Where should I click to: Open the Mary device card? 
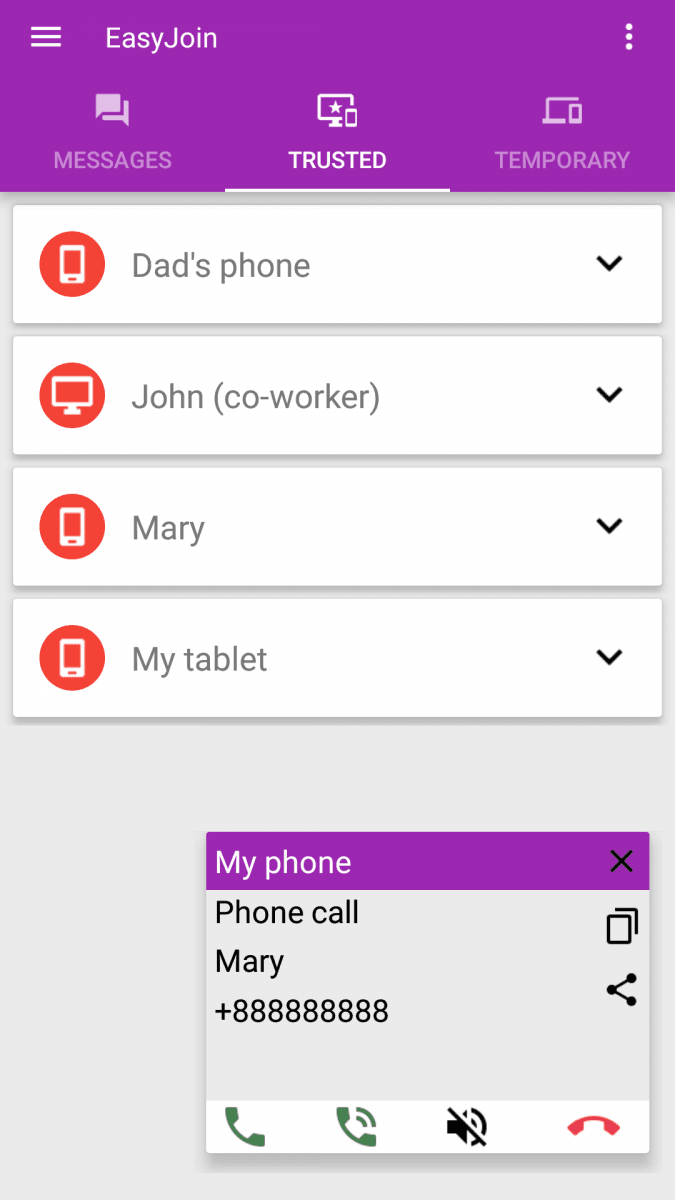pyautogui.click(x=337, y=527)
